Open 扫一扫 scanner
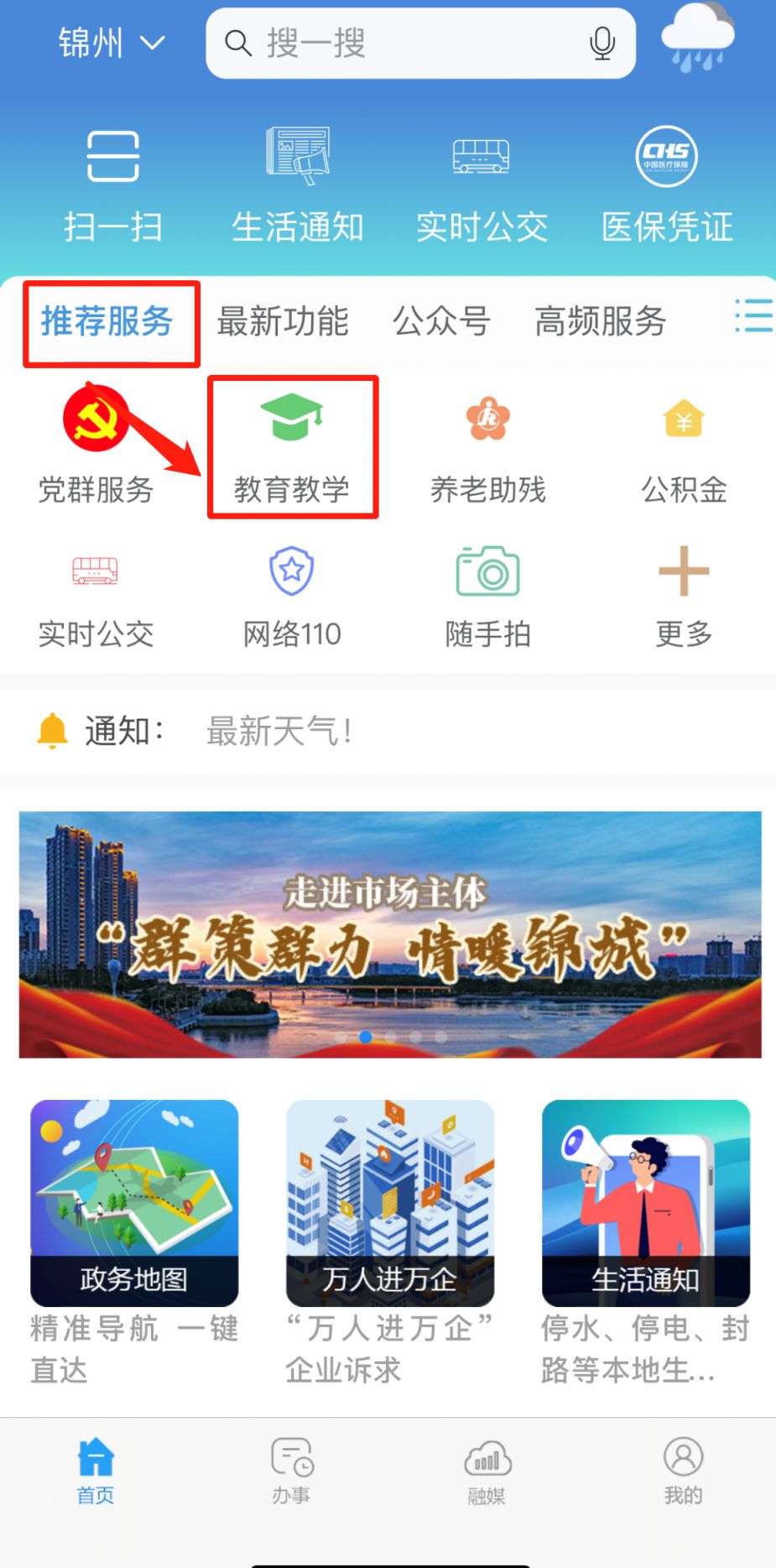The height and width of the screenshot is (1568, 776). click(112, 185)
